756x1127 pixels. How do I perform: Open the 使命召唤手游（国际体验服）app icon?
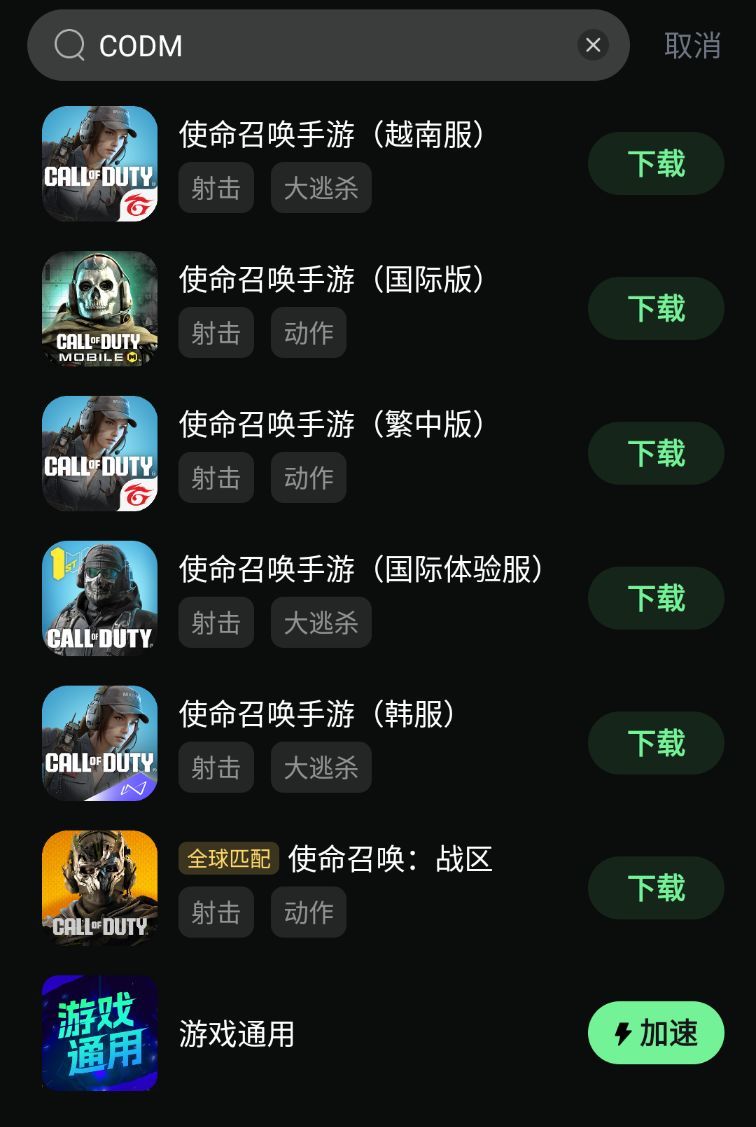(99, 598)
